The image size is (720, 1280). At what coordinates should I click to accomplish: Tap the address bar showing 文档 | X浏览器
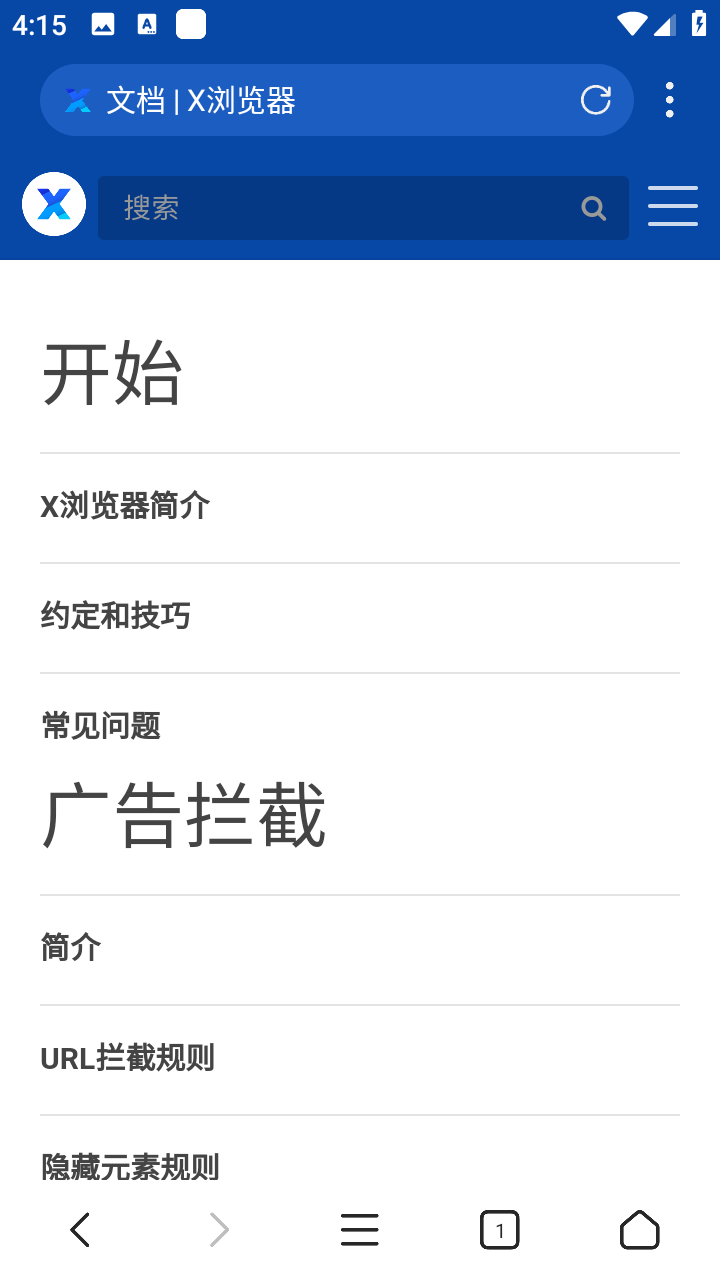tap(300, 100)
